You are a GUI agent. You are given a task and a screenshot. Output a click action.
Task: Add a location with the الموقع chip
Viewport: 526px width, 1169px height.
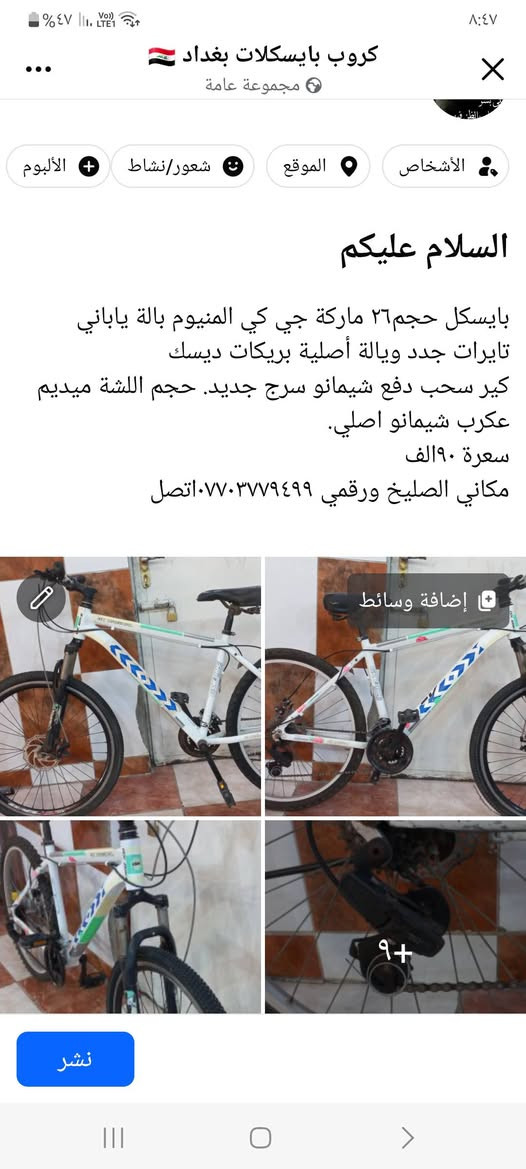click(318, 166)
